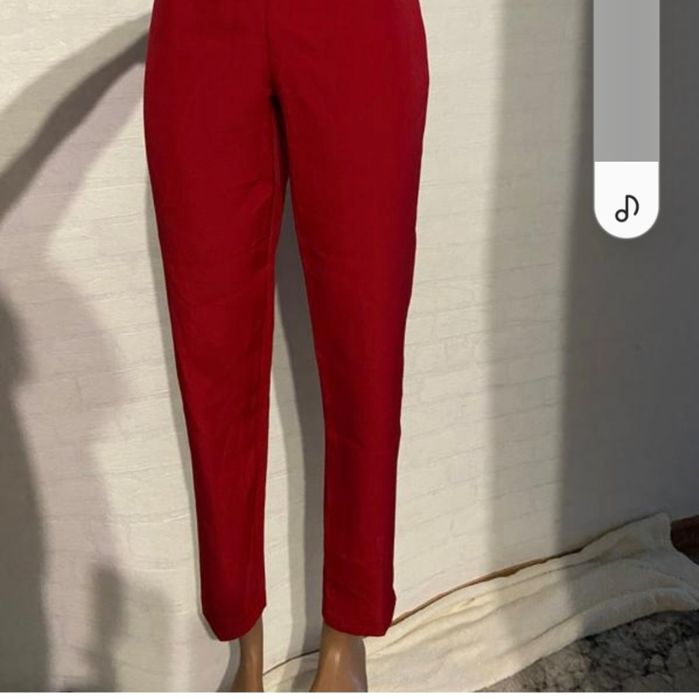699x699 pixels.
Task: Mute media with the music note icon
Action: 627,208
